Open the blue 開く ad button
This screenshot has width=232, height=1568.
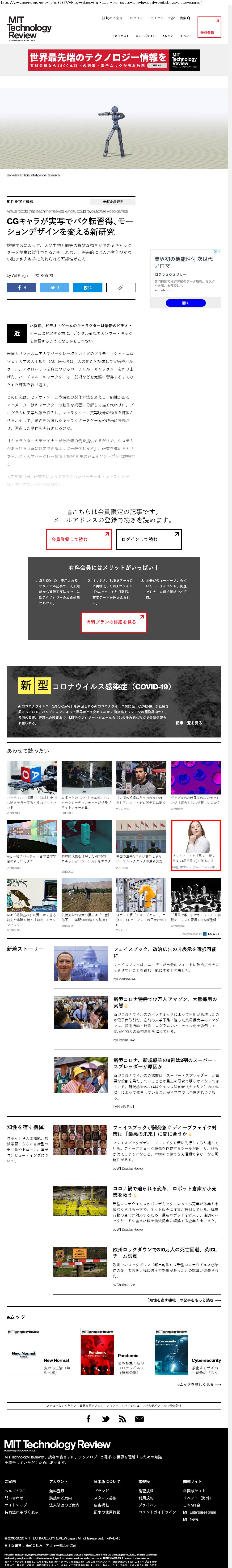pyautogui.click(x=186, y=302)
